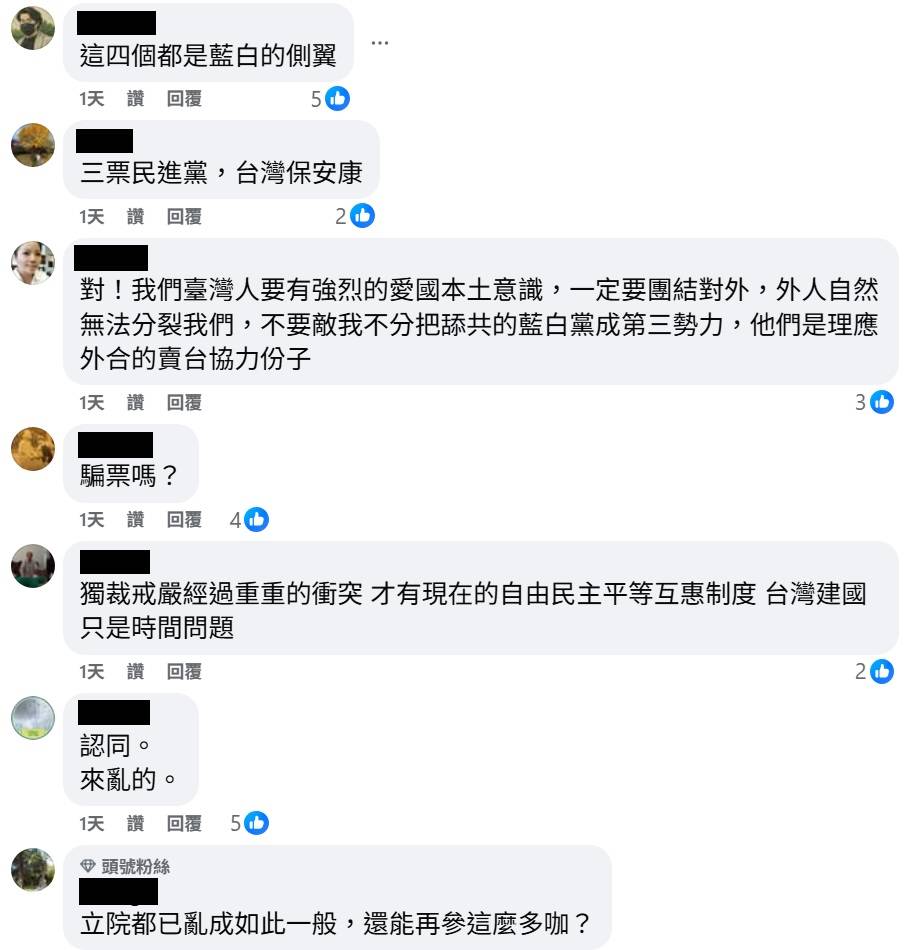The image size is (907, 950).
Task: Reply to the comment 三票民進黨，台灣保安康
Action: click(x=184, y=216)
